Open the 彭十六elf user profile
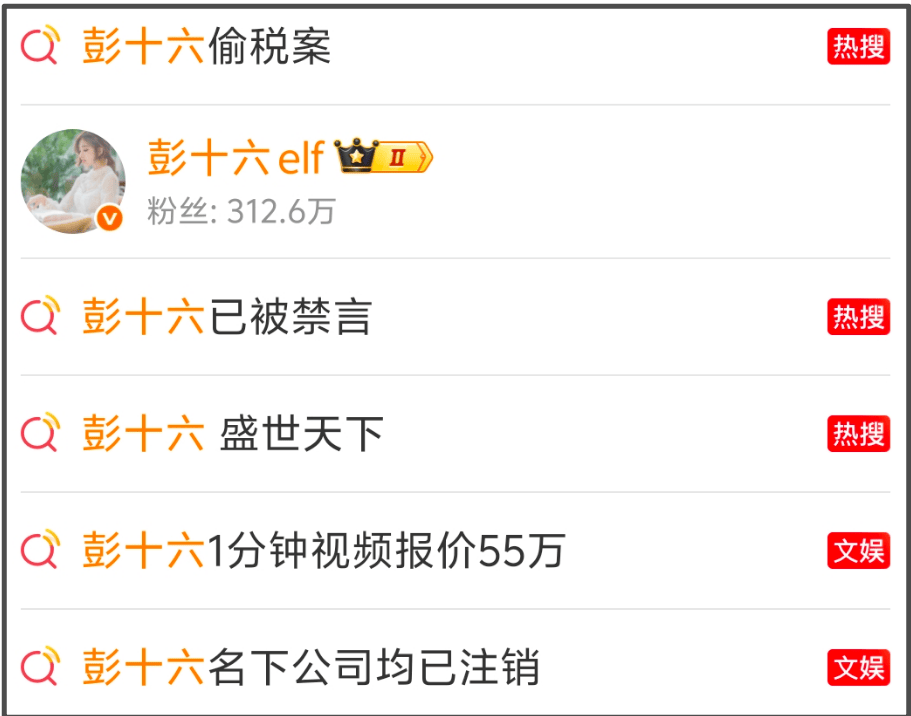 point(236,158)
